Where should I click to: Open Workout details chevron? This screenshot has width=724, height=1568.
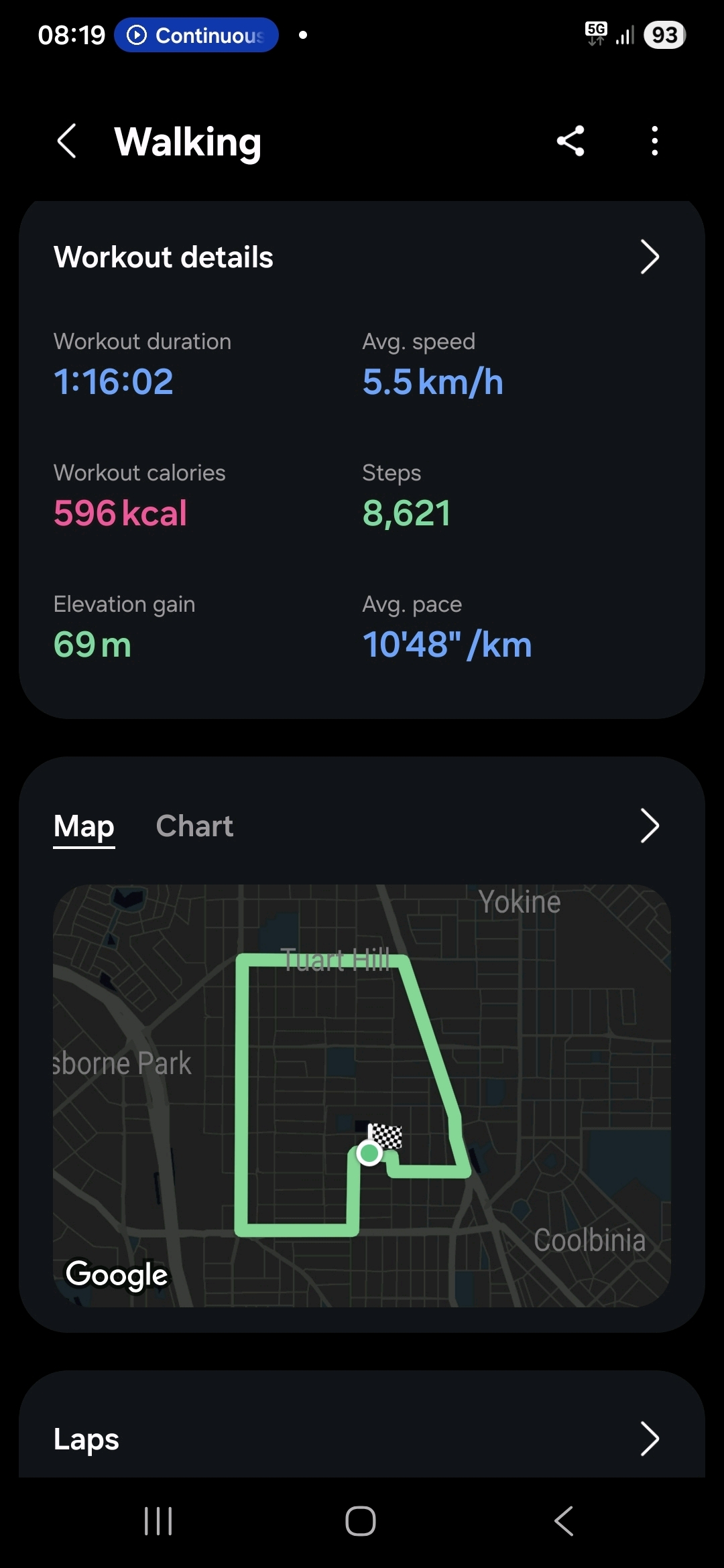click(649, 257)
